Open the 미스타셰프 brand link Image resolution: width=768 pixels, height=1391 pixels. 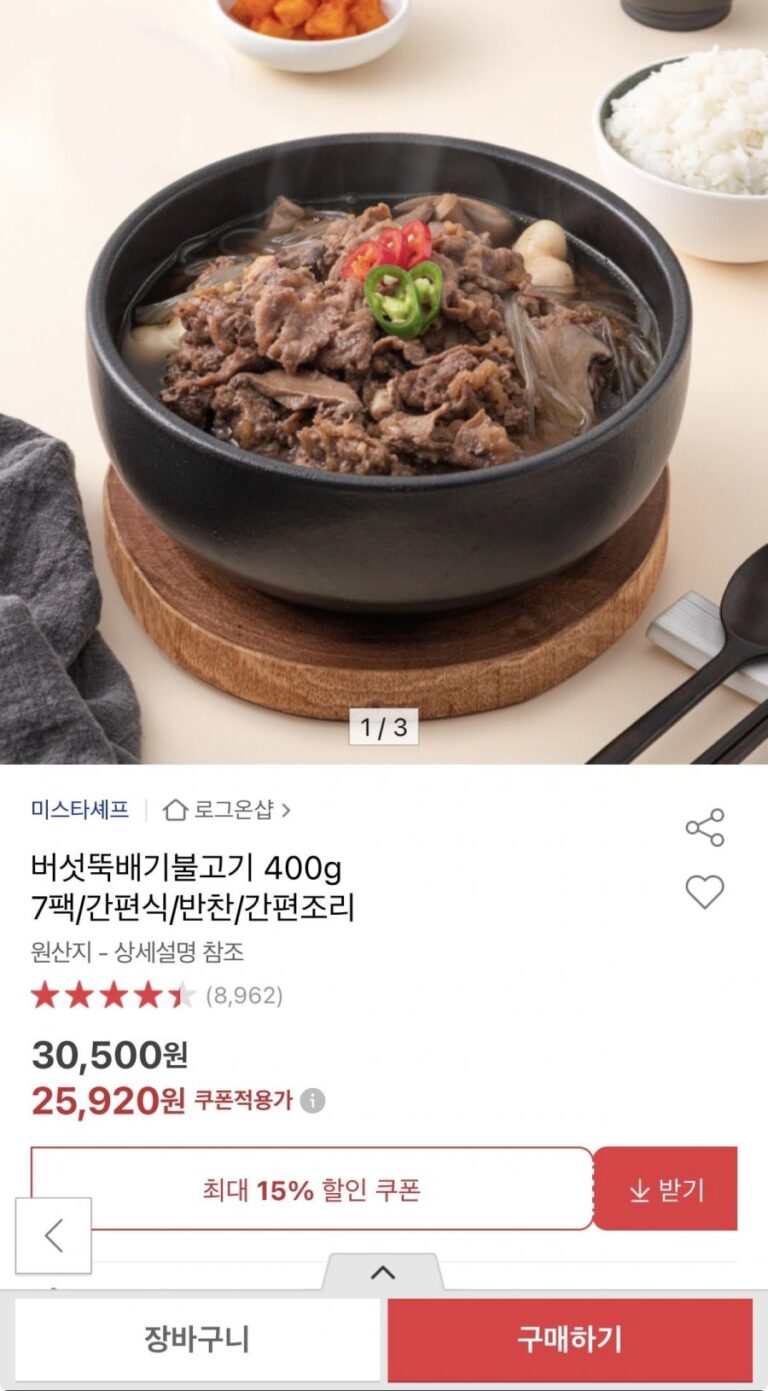click(x=80, y=809)
